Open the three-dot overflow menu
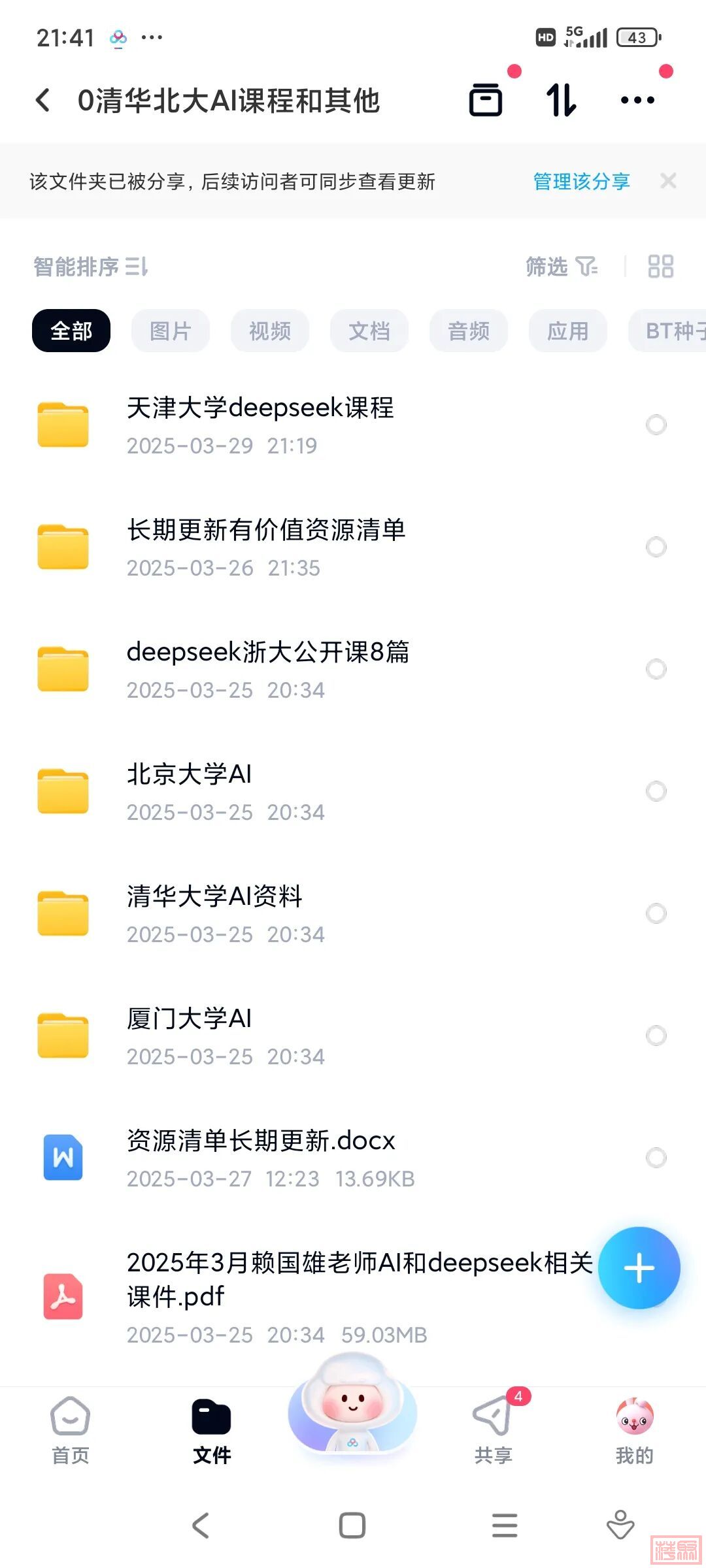Image resolution: width=706 pixels, height=1568 pixels. 637,101
